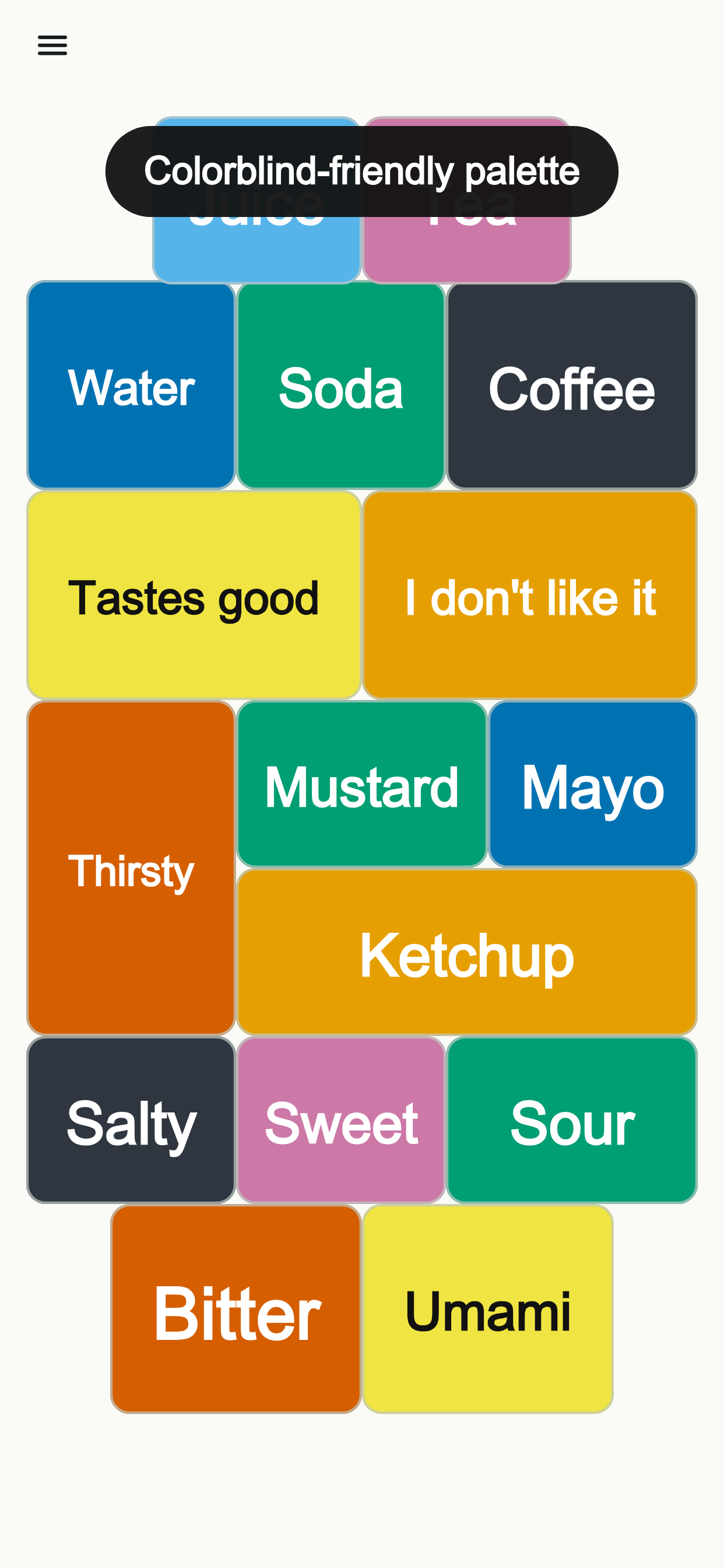Screen dimensions: 724x1568
Task: Choose the Mustard tile
Action: coord(361,784)
